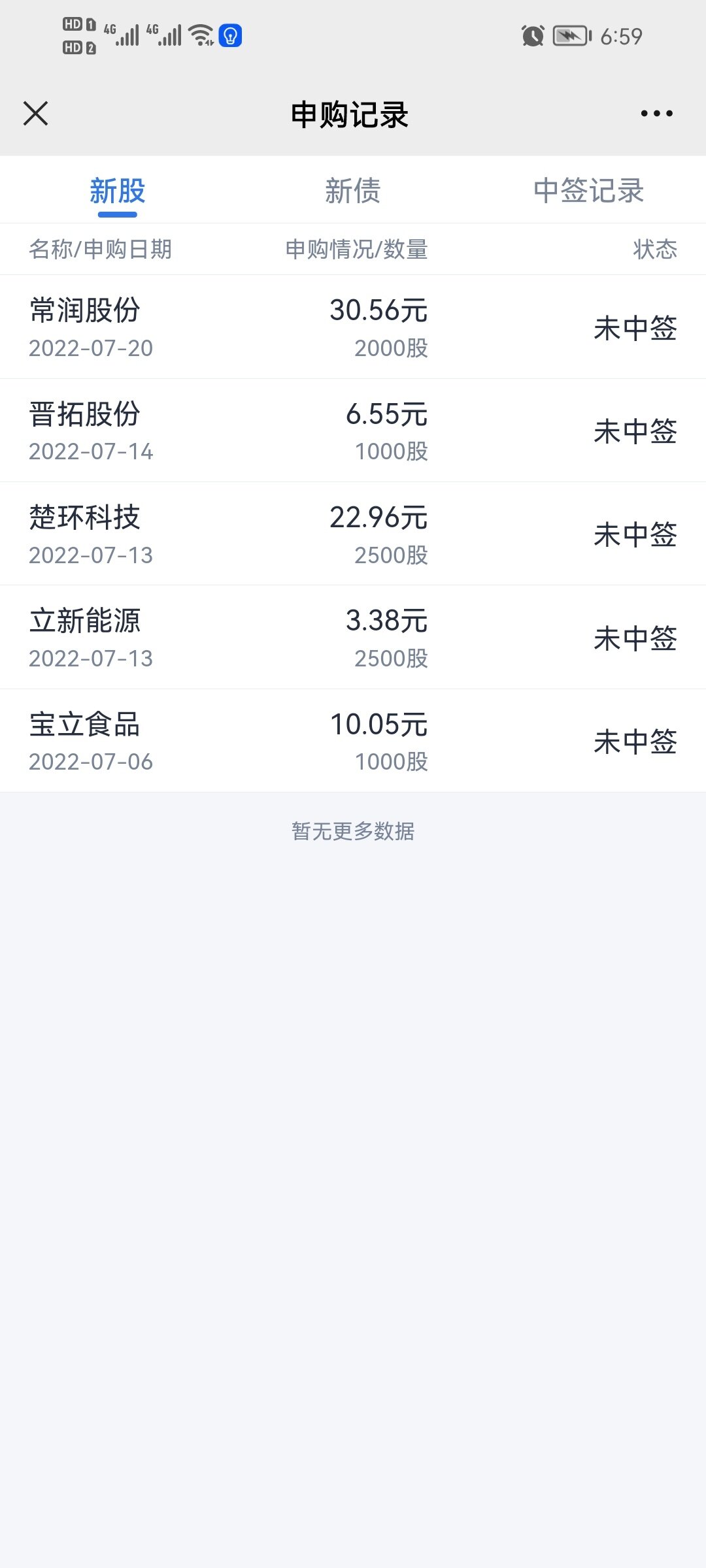Open the 晋拓股份 subscription record

coord(353,431)
